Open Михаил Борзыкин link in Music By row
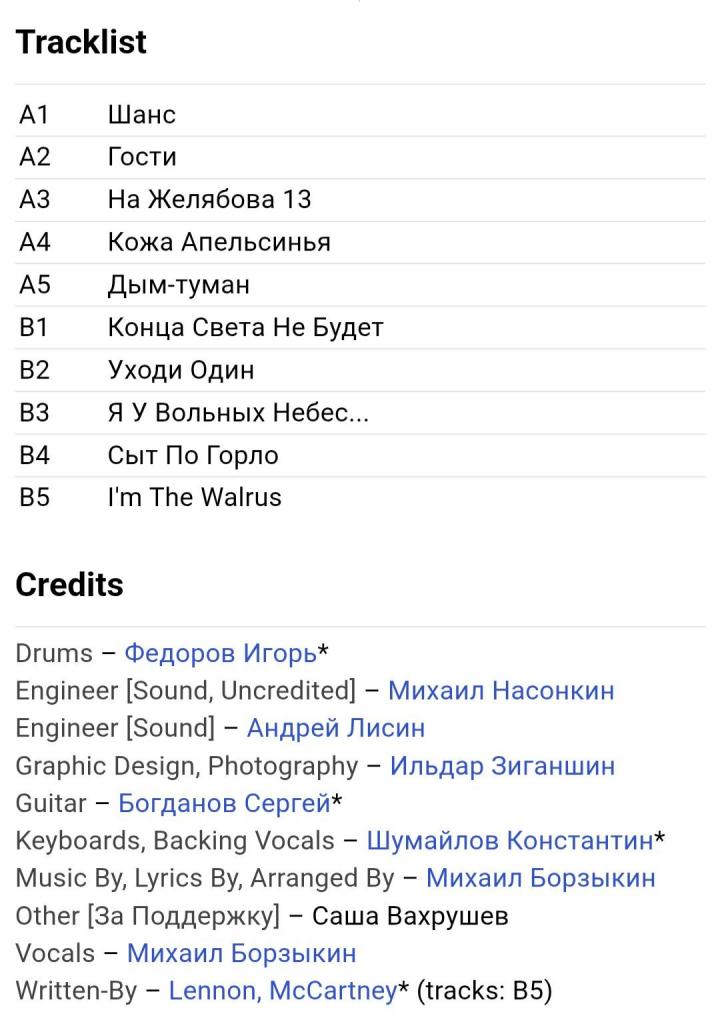Image resolution: width=720 pixels, height=1024 pixels. [540, 878]
